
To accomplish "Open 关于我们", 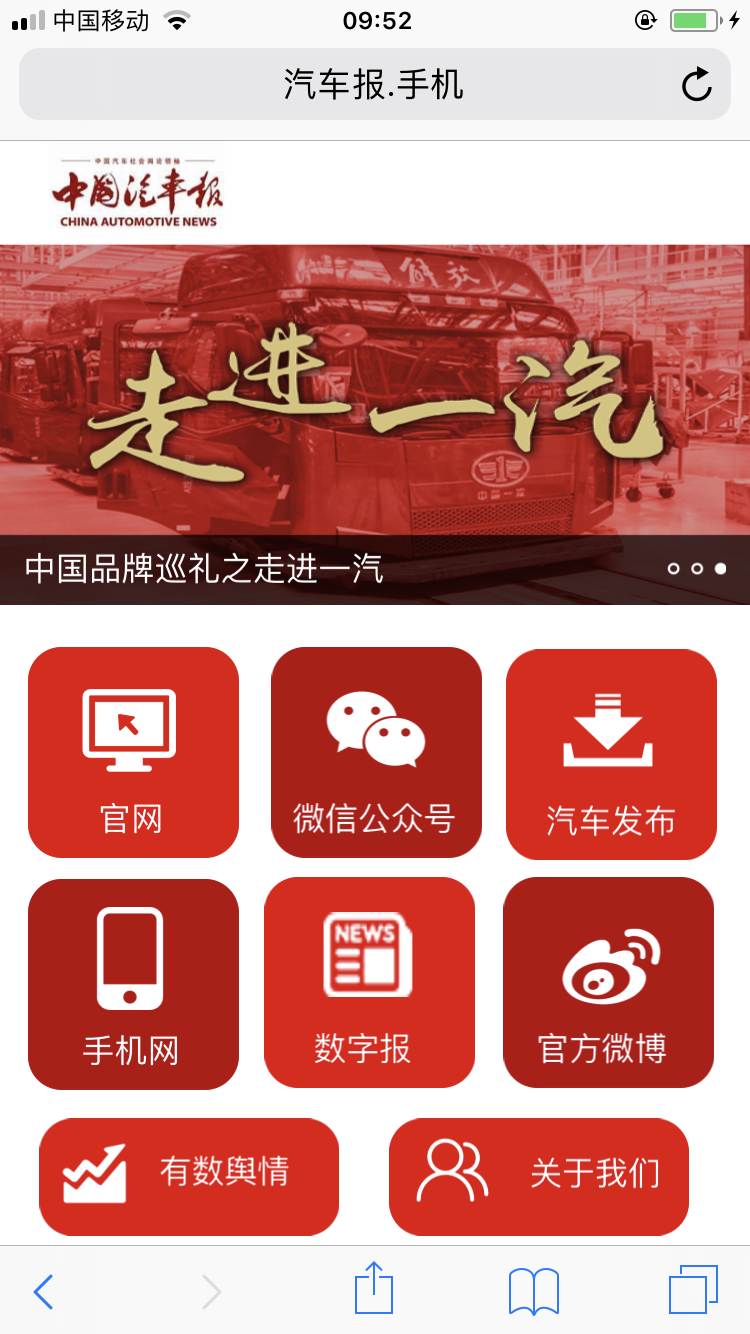I will point(539,1177).
